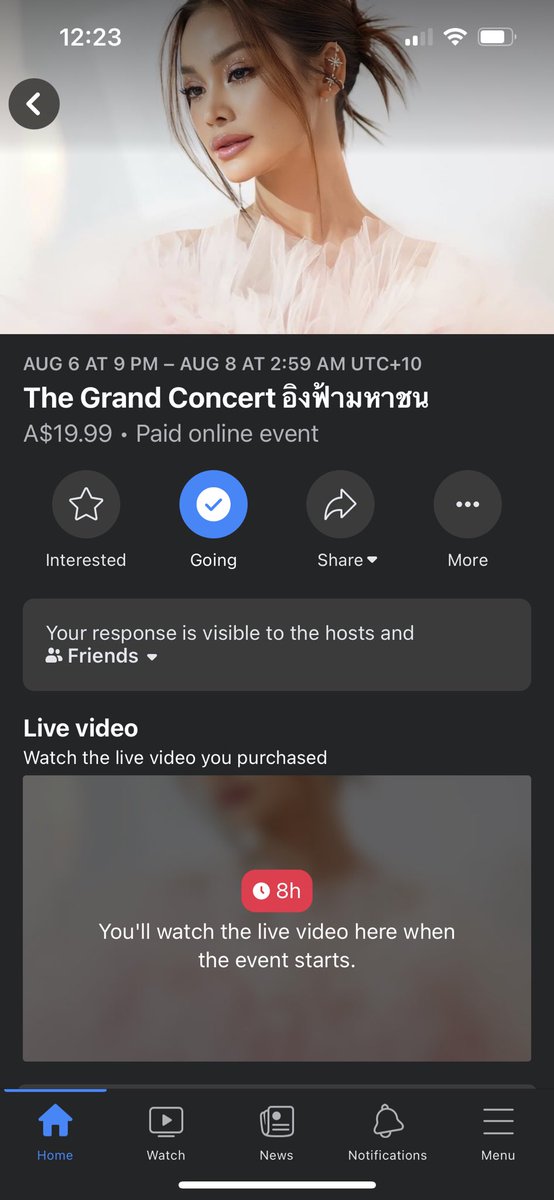554x1200 pixels.
Task: Switch to the Home tab
Action: coord(55,1134)
